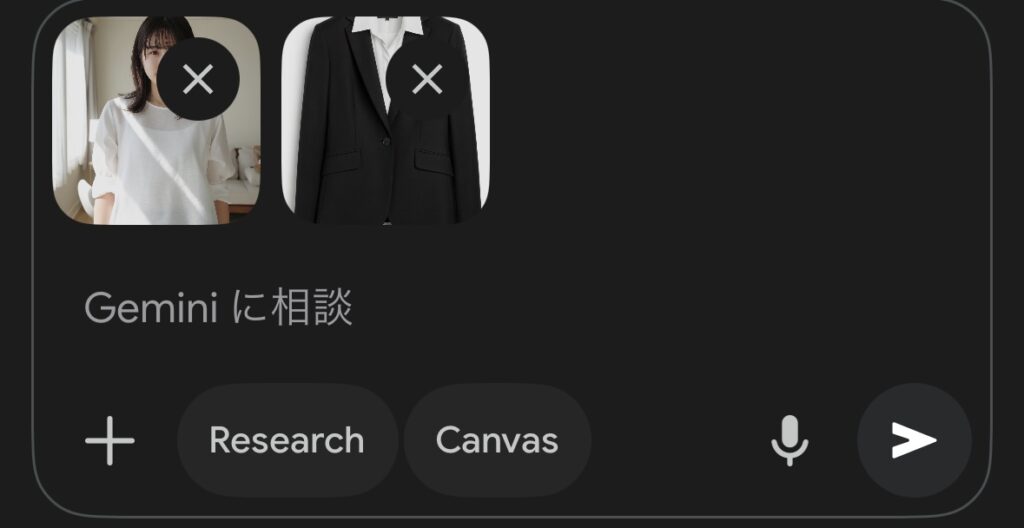Open the plus attachment menu
This screenshot has height=528, width=1024.
[109, 440]
